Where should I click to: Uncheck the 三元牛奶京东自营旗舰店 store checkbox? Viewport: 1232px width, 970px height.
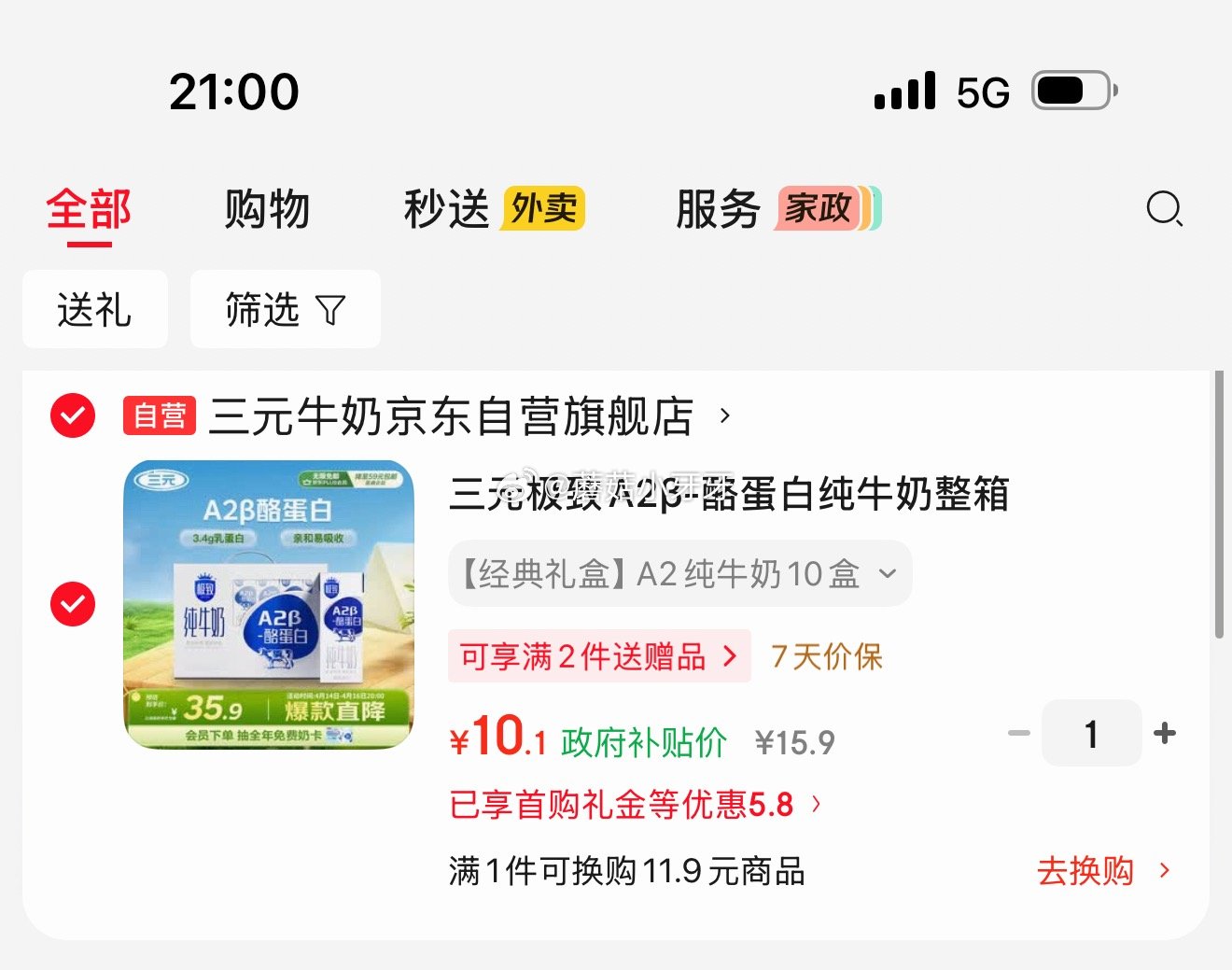(x=73, y=415)
